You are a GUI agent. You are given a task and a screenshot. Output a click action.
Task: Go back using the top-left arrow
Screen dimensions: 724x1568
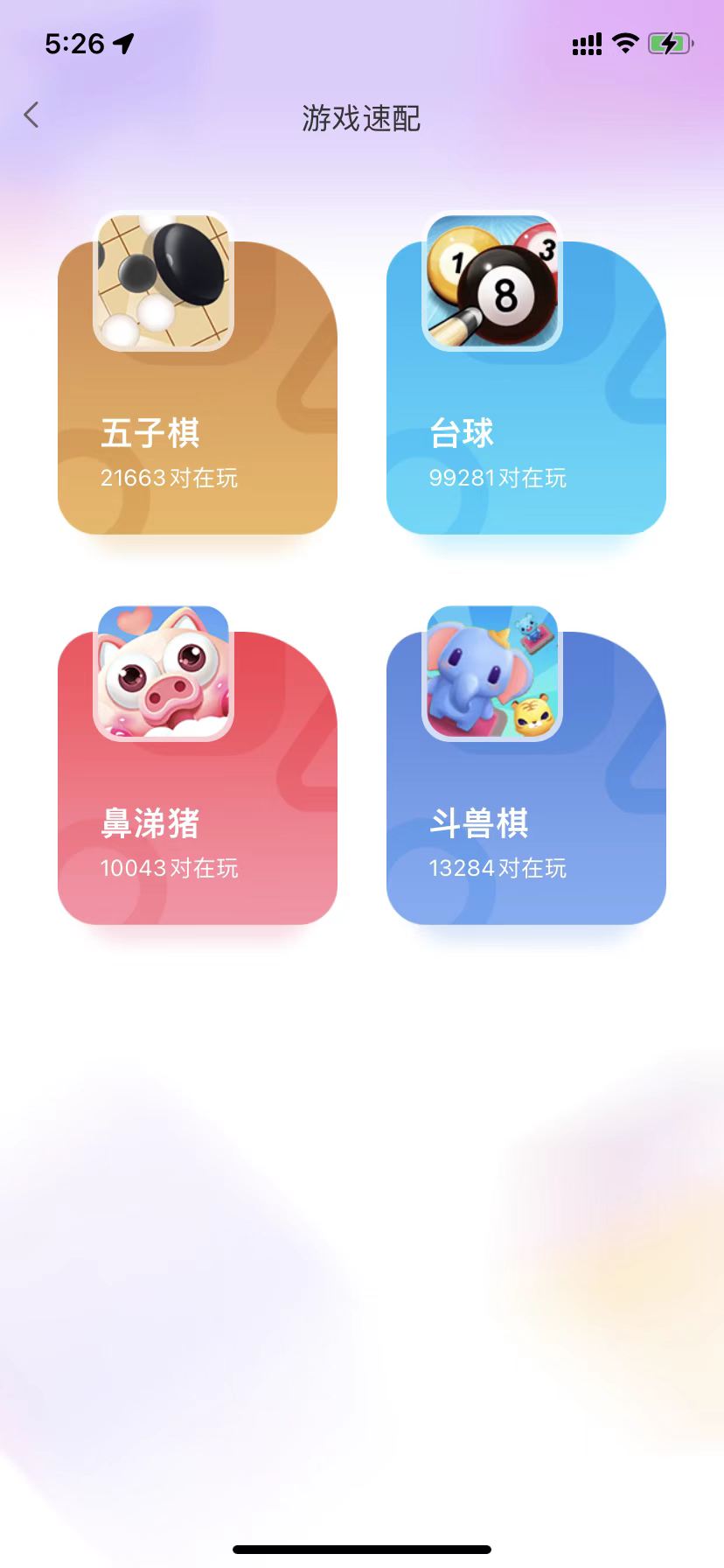31,115
